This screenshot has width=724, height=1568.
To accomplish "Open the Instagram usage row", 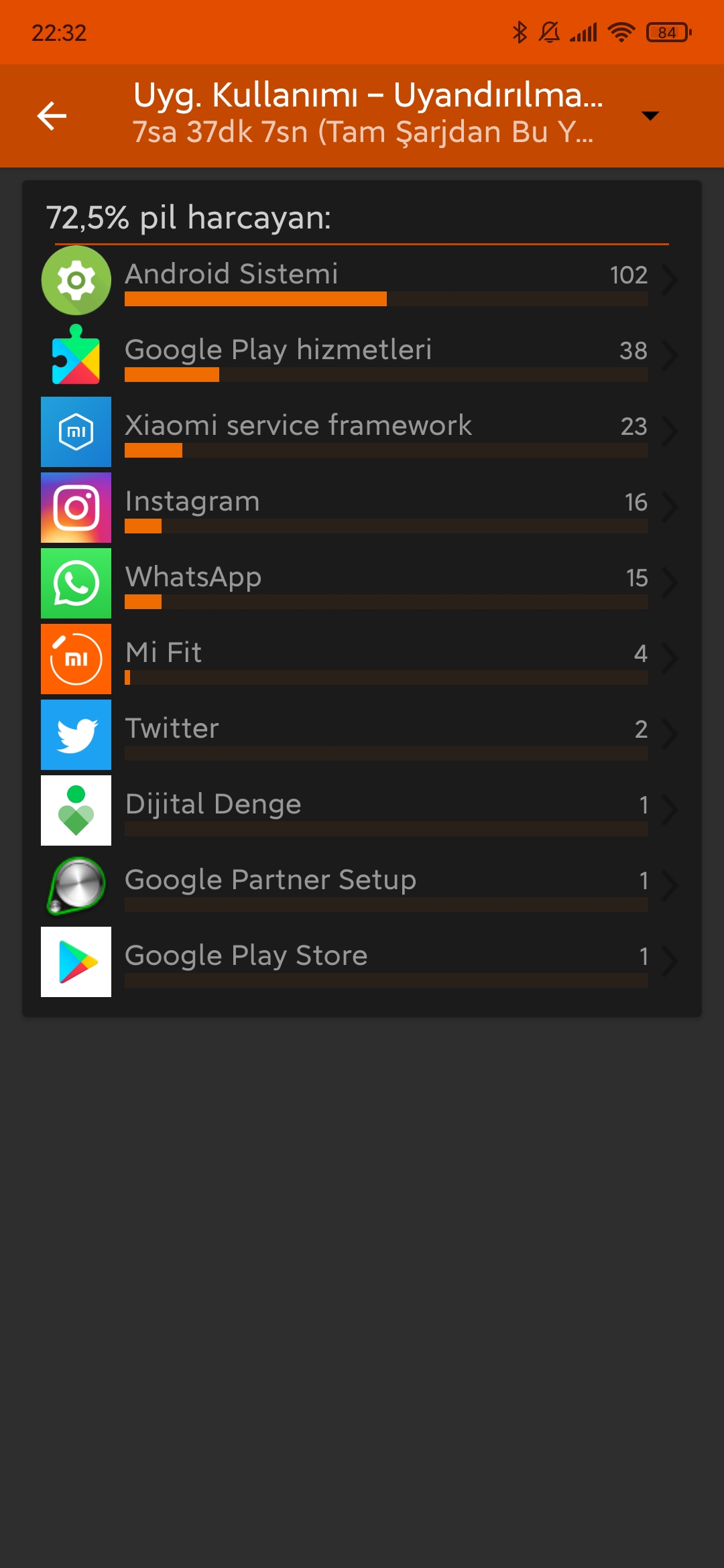I will (361, 507).
